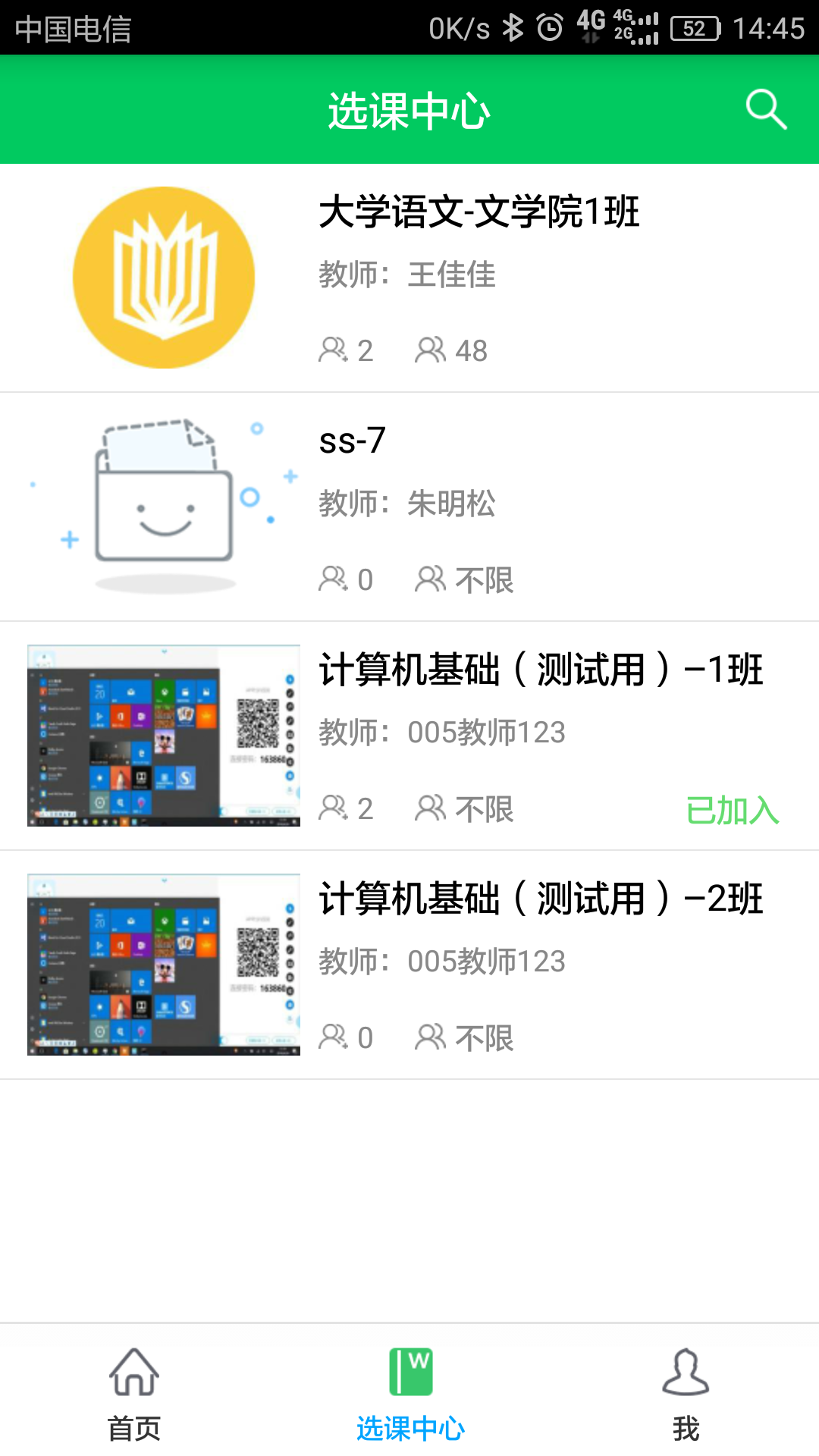Open the ss-7 course by 朱明松
Viewport: 819px width, 1456px height.
(x=409, y=507)
